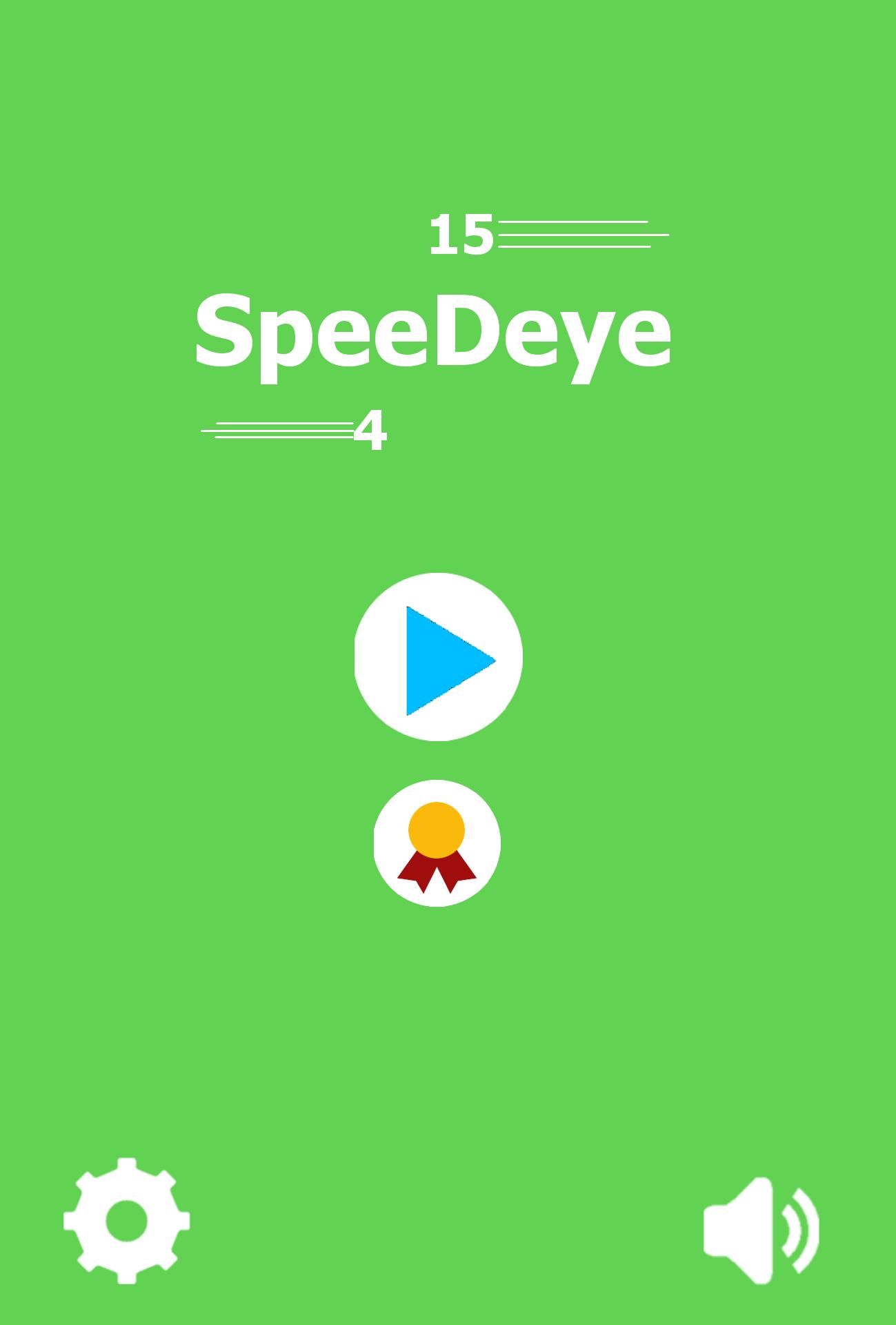Viewport: 896px width, 1325px height.
Task: Open the leaderboard via the medal button
Action: pos(438,843)
